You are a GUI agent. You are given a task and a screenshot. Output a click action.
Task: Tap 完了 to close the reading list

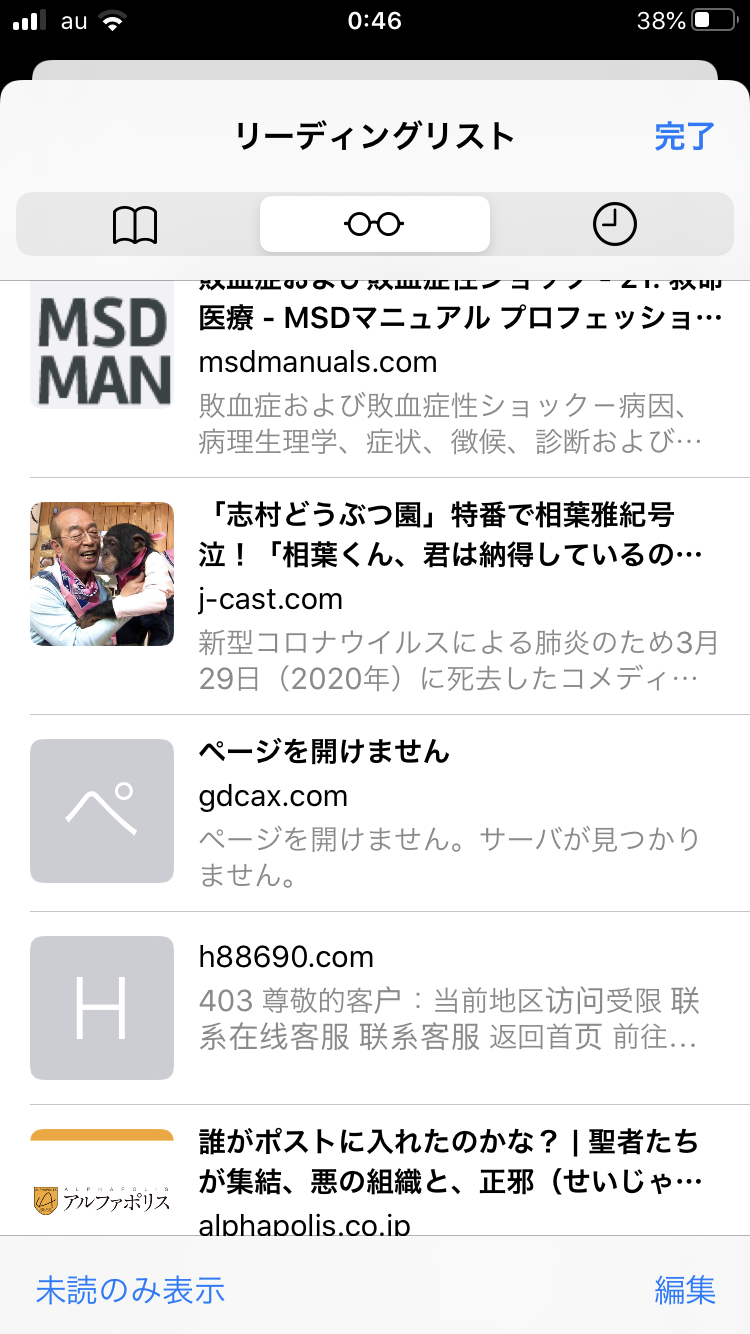coord(684,137)
